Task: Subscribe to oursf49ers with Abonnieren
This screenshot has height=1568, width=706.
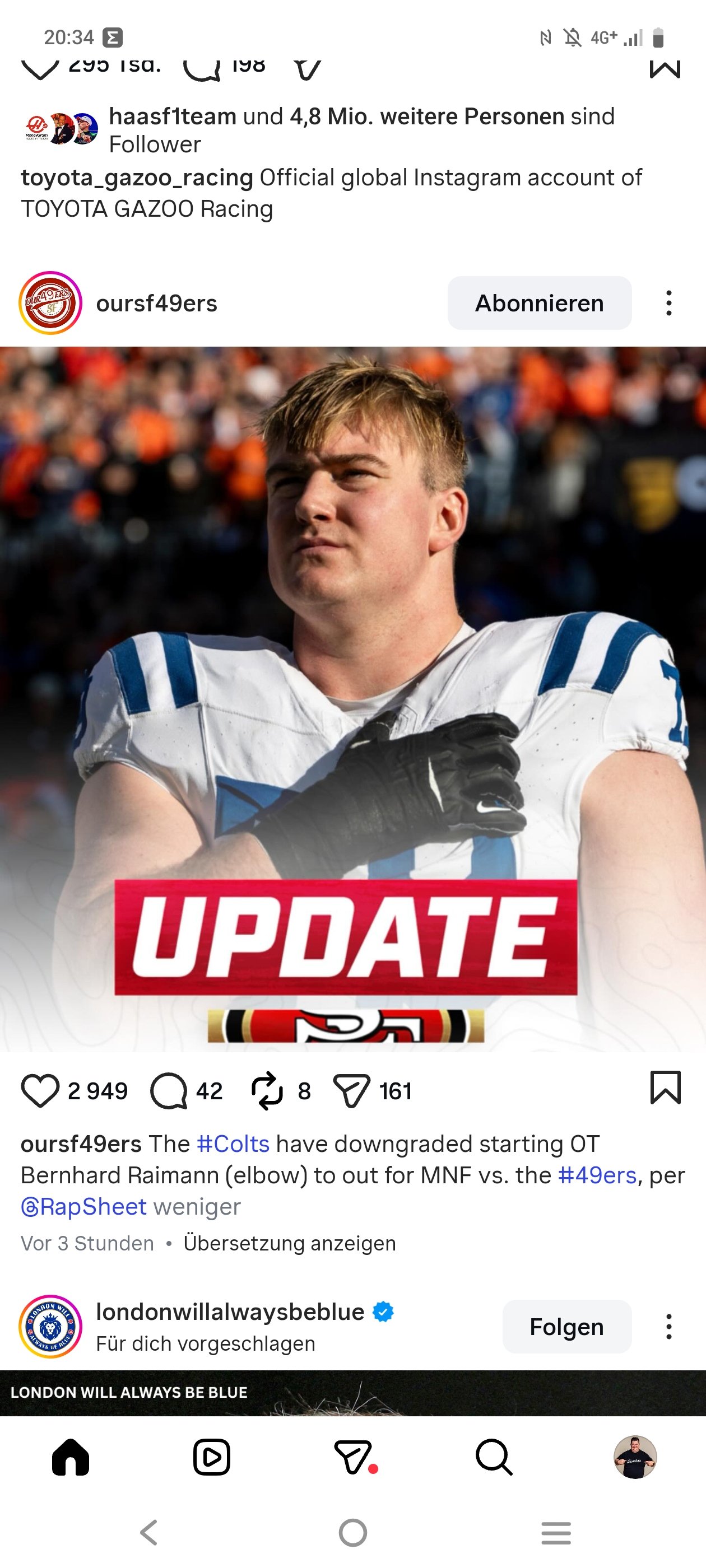Action: click(539, 303)
